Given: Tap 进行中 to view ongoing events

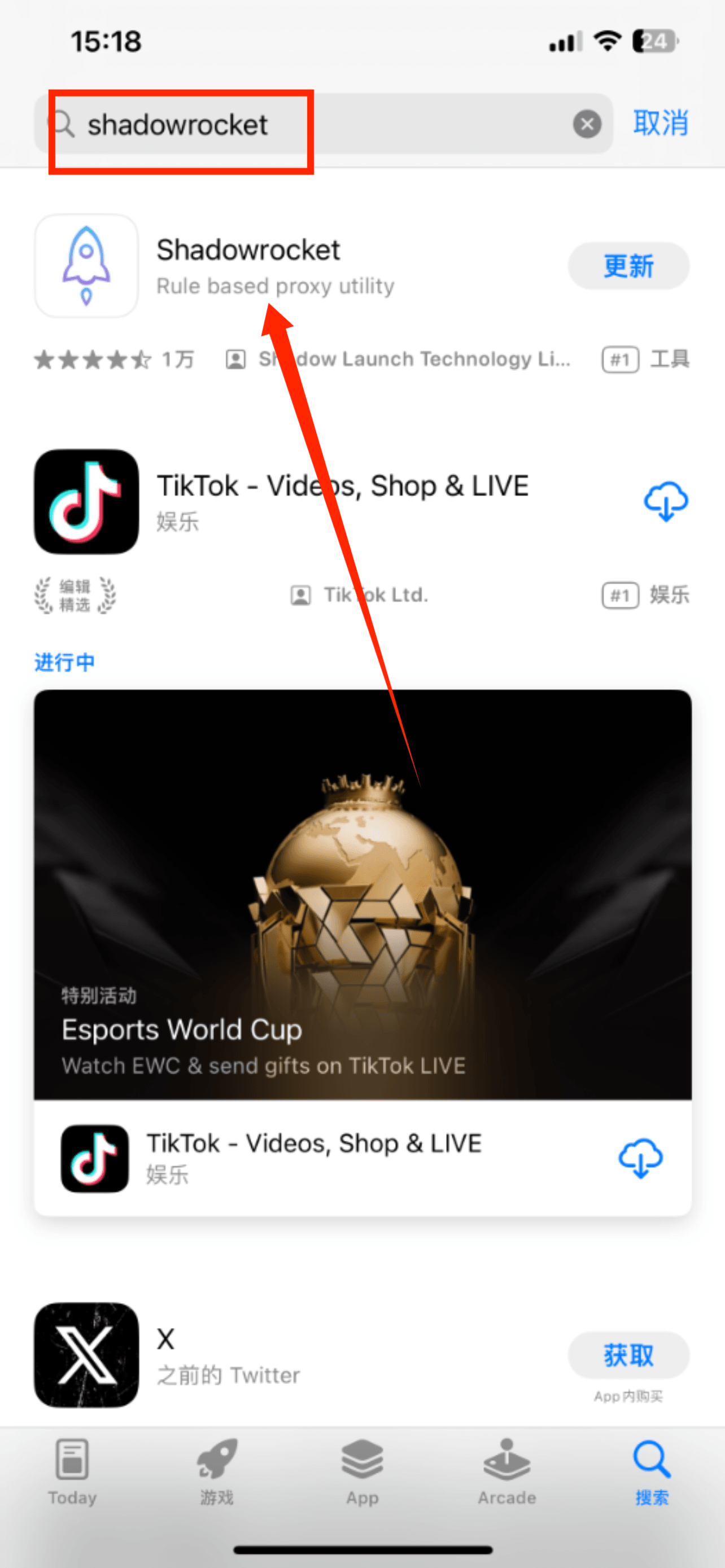Looking at the screenshot, I should click(x=64, y=662).
